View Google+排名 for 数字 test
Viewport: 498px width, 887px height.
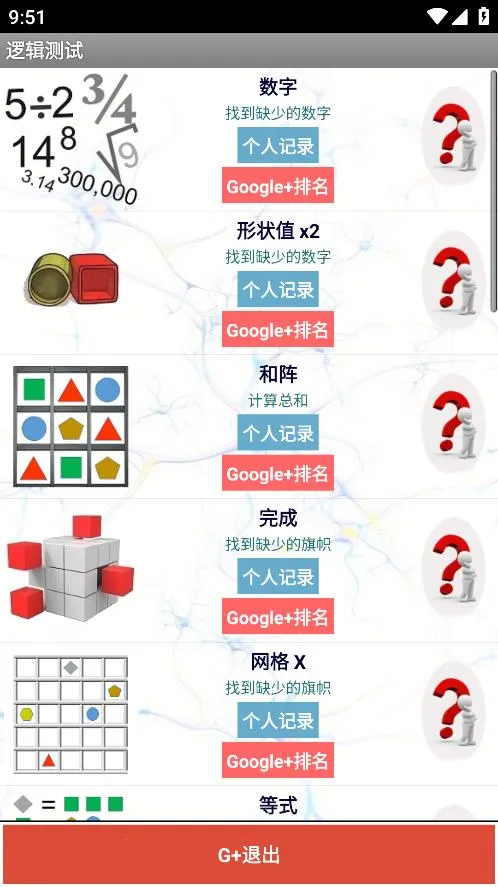pos(278,185)
